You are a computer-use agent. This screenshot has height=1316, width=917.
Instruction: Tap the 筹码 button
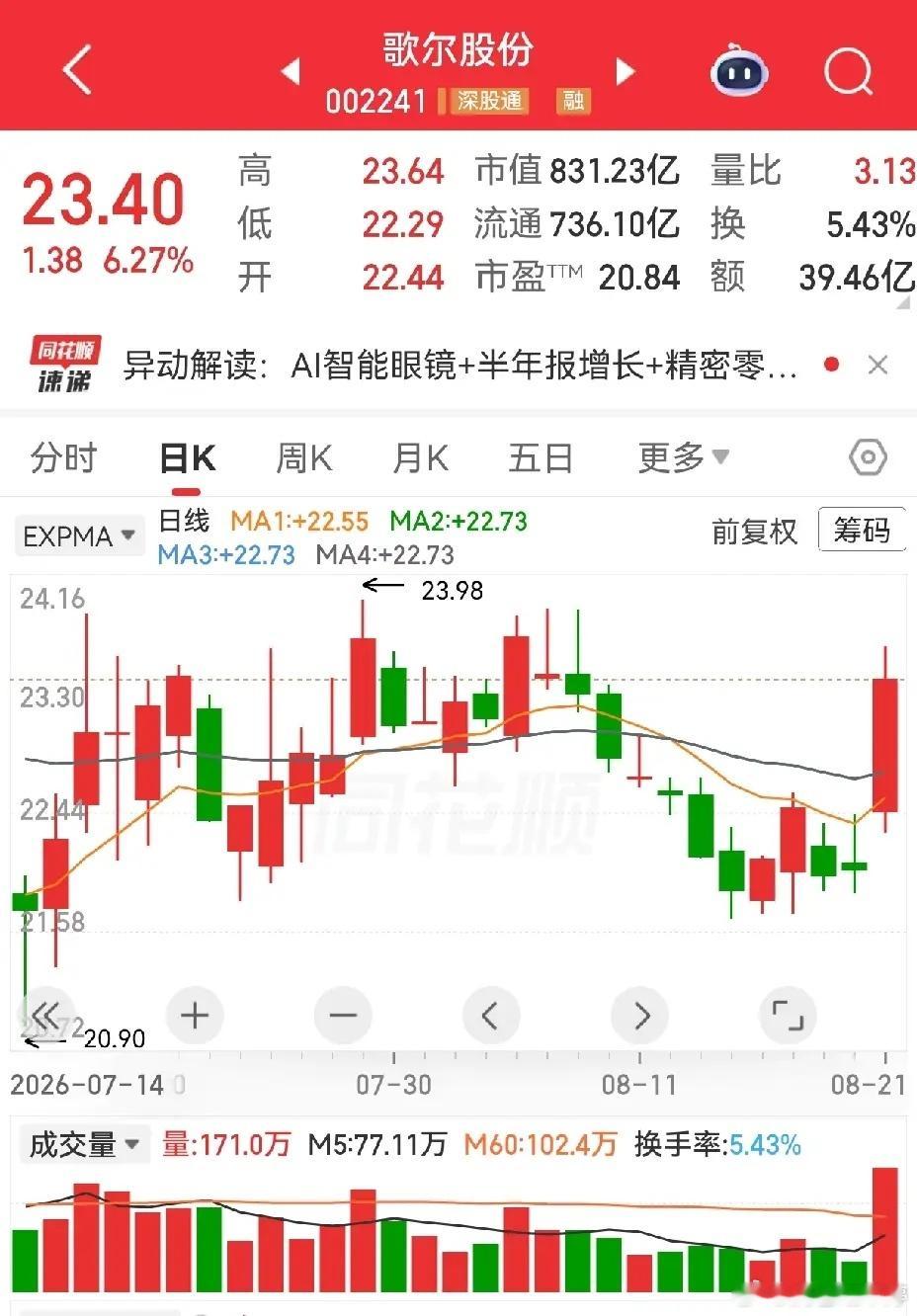click(862, 531)
